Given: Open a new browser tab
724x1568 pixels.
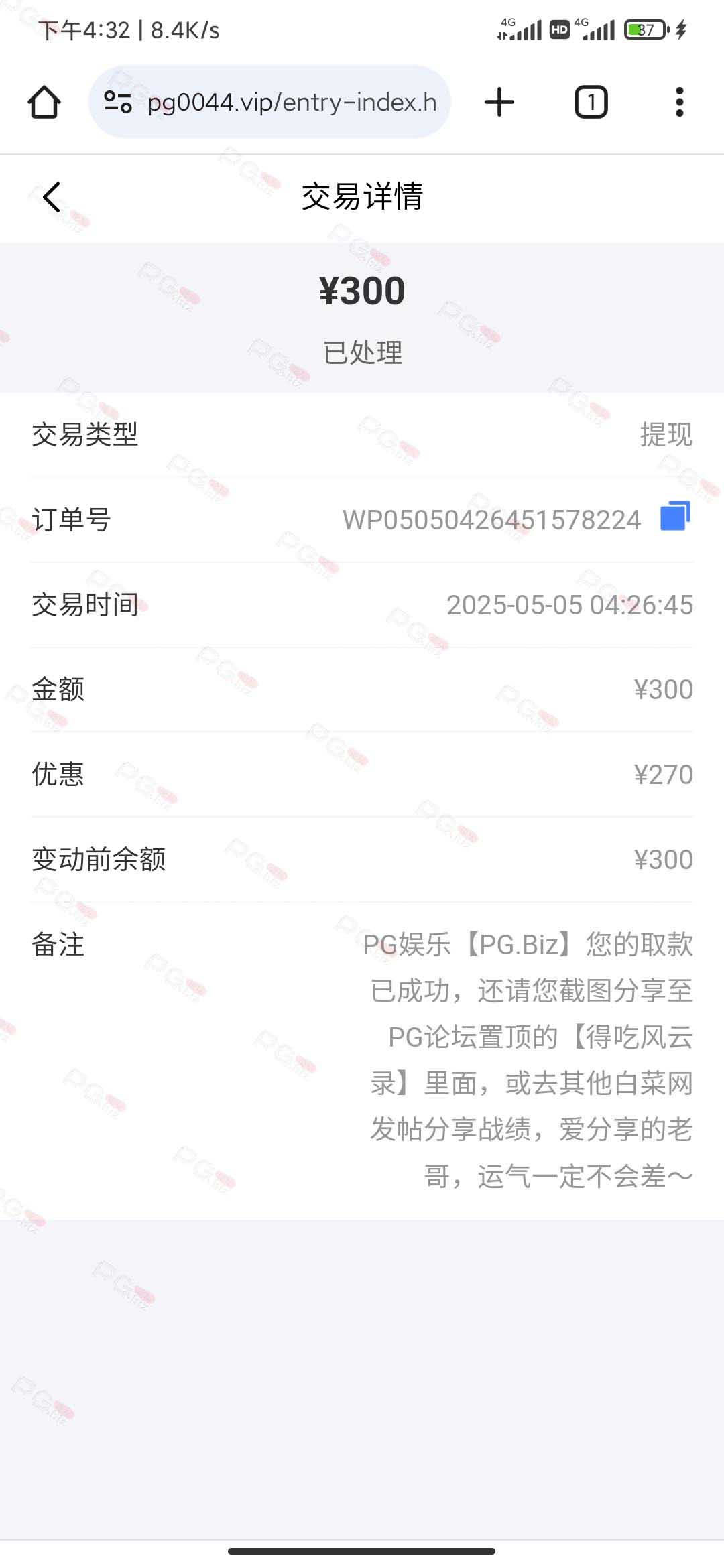Looking at the screenshot, I should [x=499, y=102].
